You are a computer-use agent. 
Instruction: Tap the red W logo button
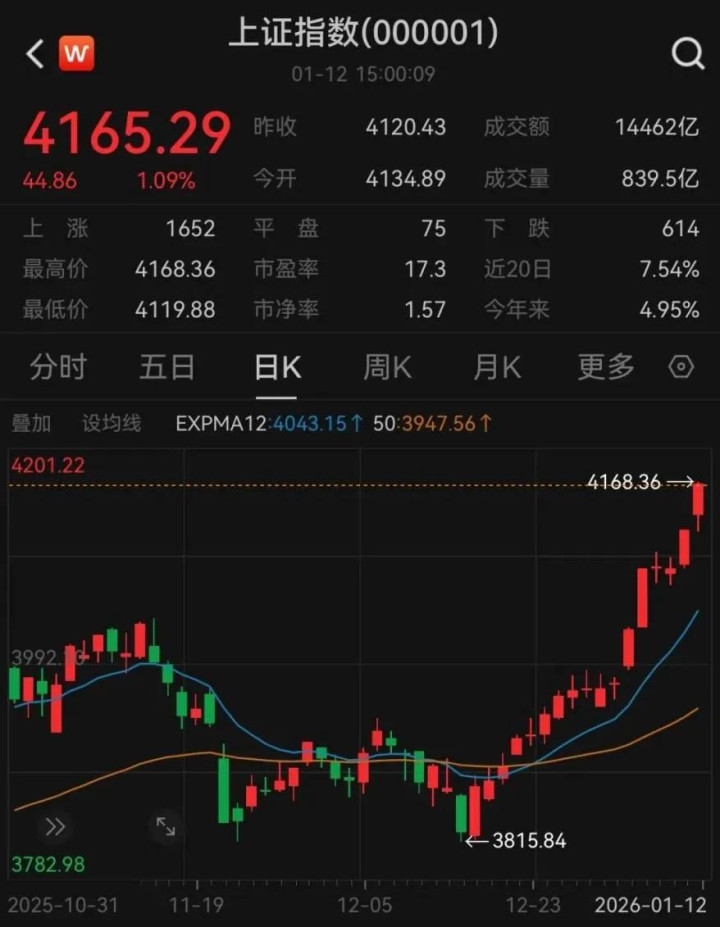pyautogui.click(x=77, y=53)
